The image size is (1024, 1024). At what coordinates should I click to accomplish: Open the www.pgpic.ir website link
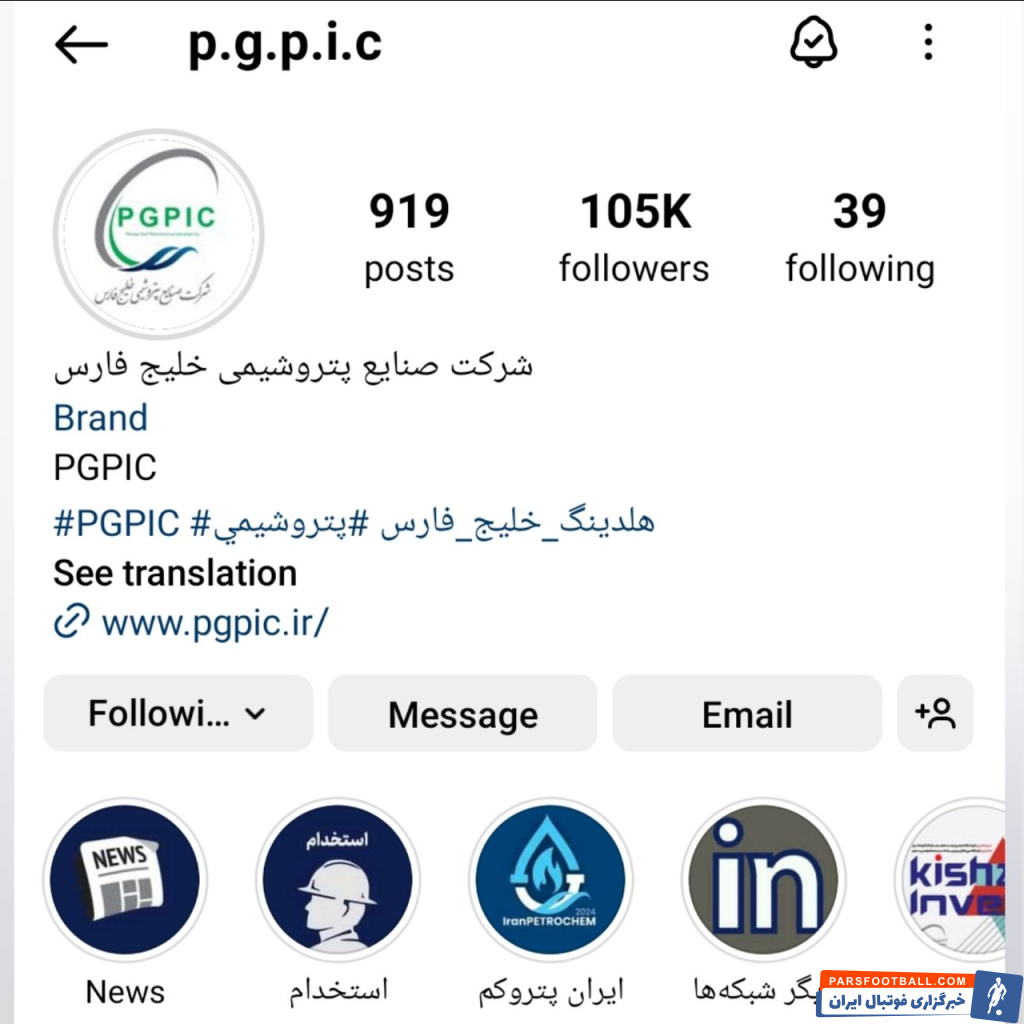point(214,623)
